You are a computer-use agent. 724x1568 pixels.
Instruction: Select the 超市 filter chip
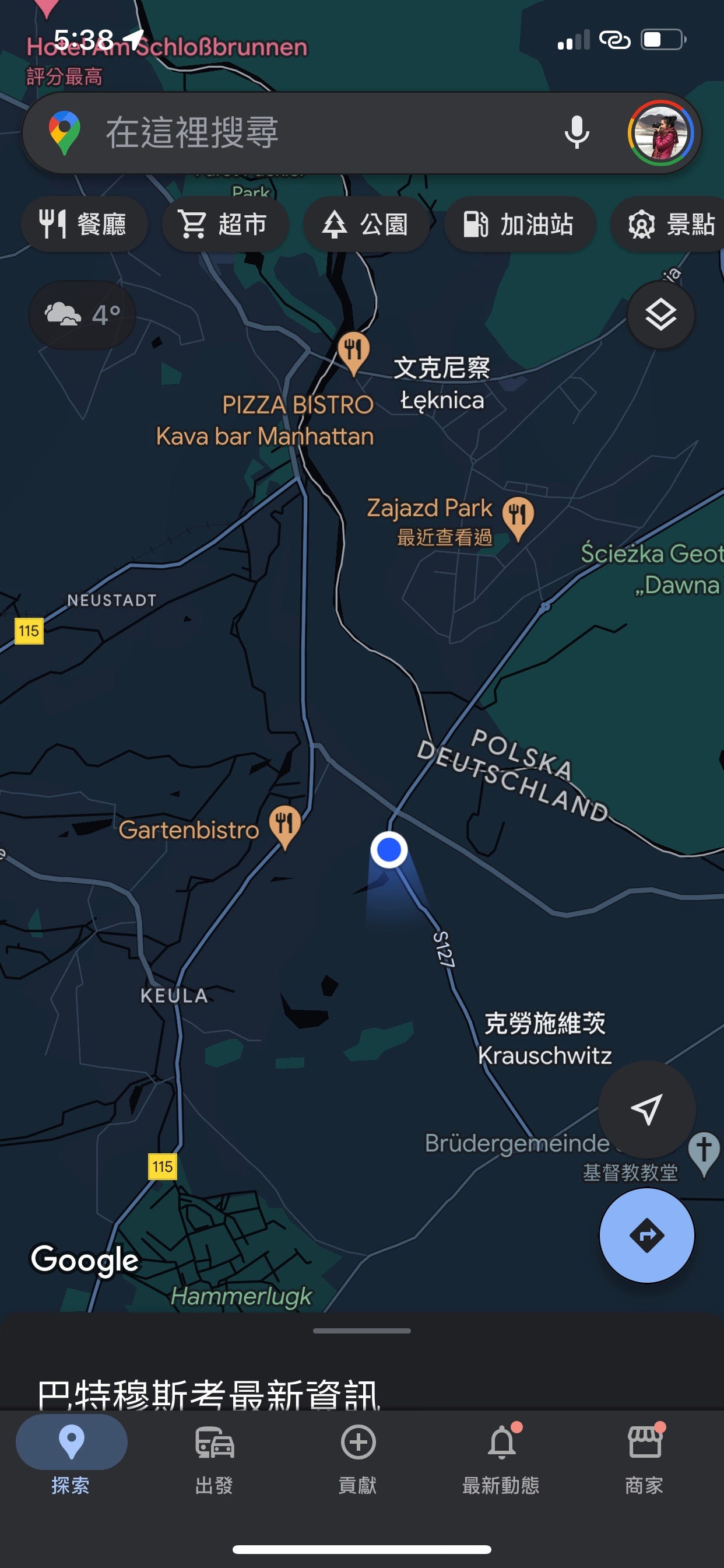point(224,224)
